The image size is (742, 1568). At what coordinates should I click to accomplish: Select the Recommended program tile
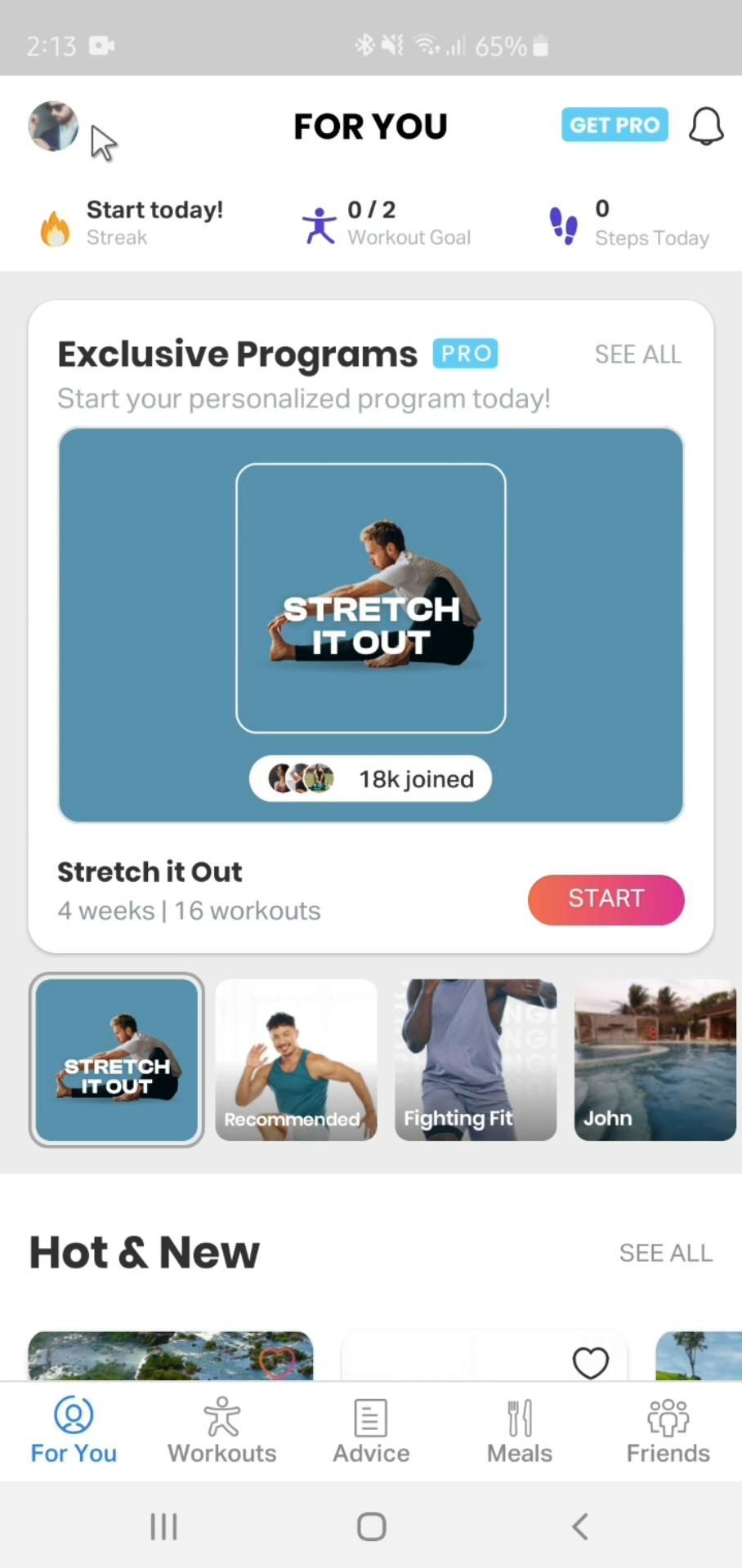click(x=296, y=1059)
